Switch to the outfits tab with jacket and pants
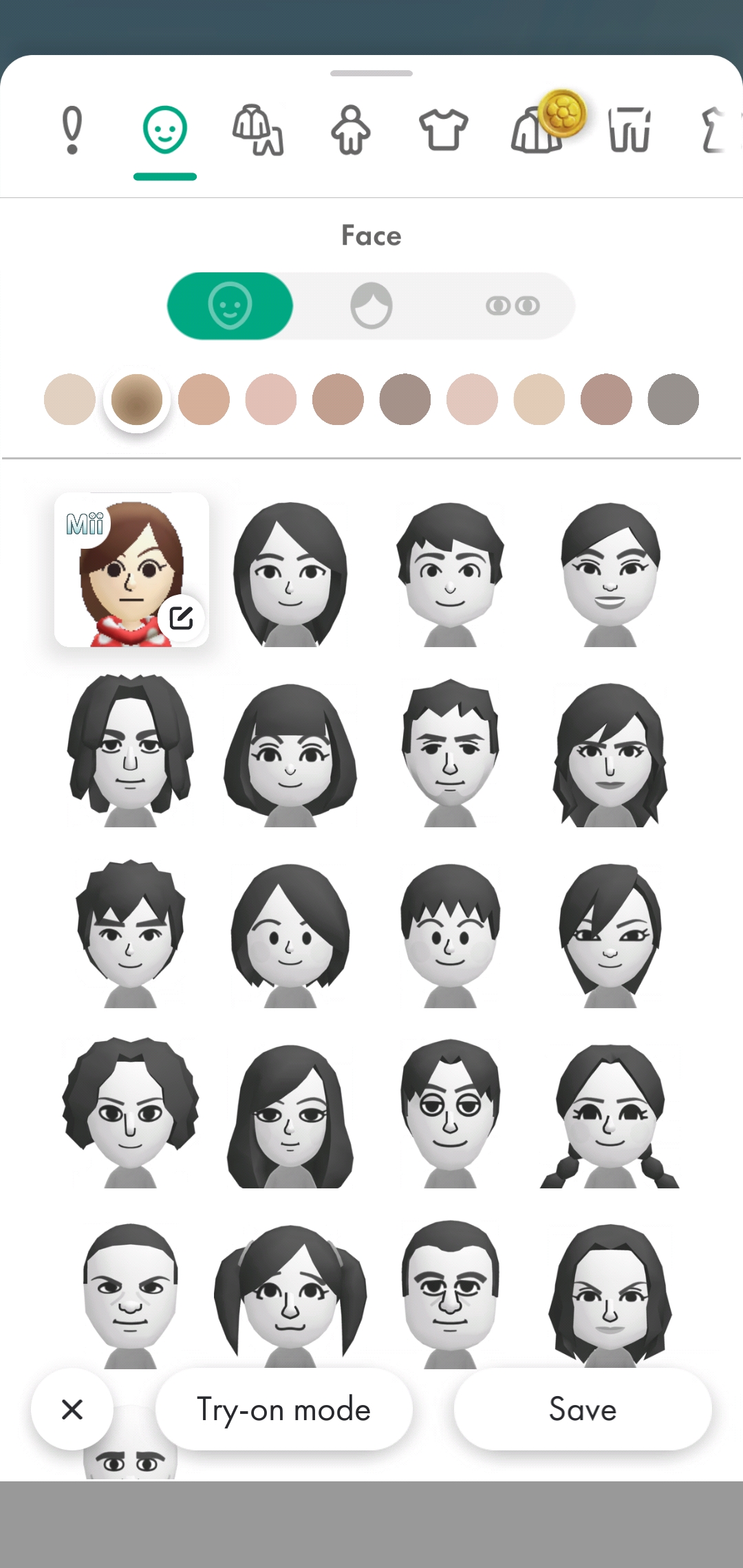This screenshot has width=743, height=1568. [258, 130]
